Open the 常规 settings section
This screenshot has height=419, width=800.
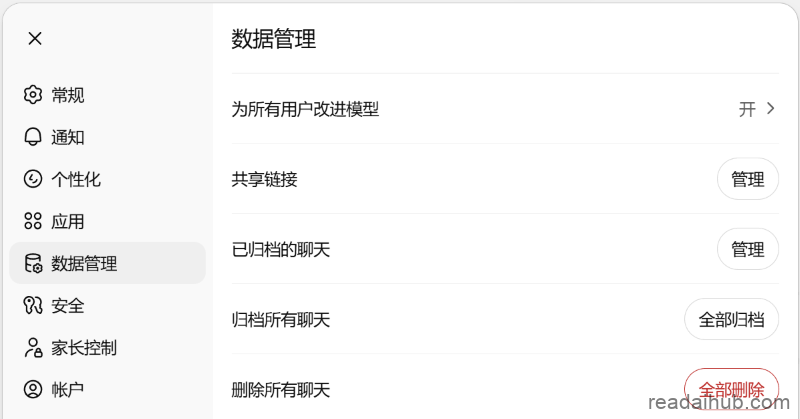[67, 95]
